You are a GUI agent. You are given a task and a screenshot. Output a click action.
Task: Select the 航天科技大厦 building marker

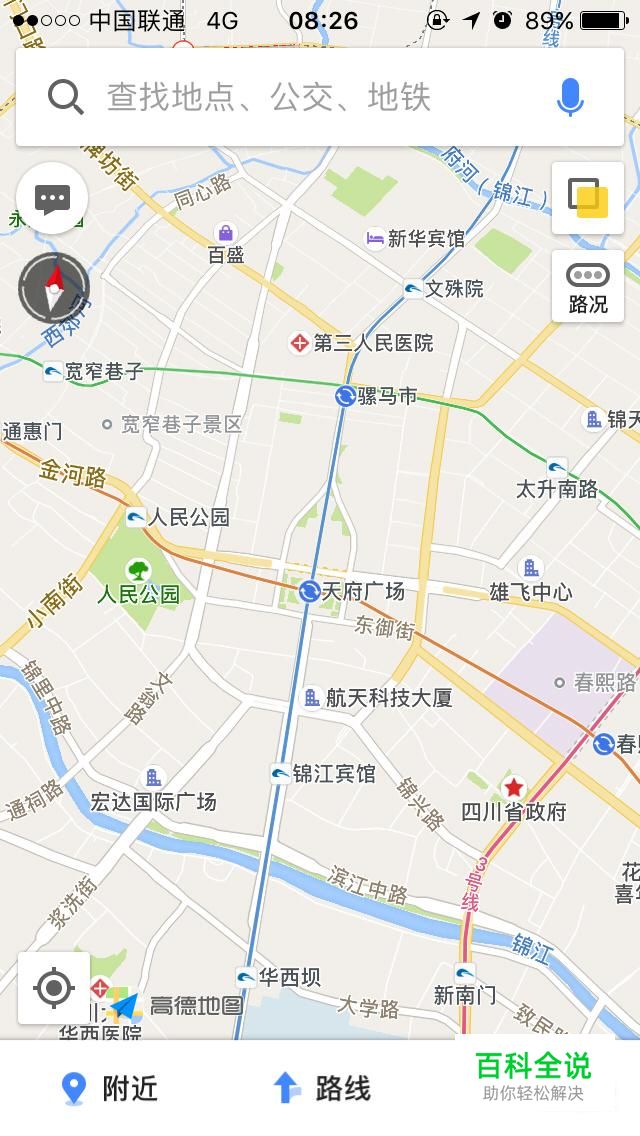click(312, 697)
